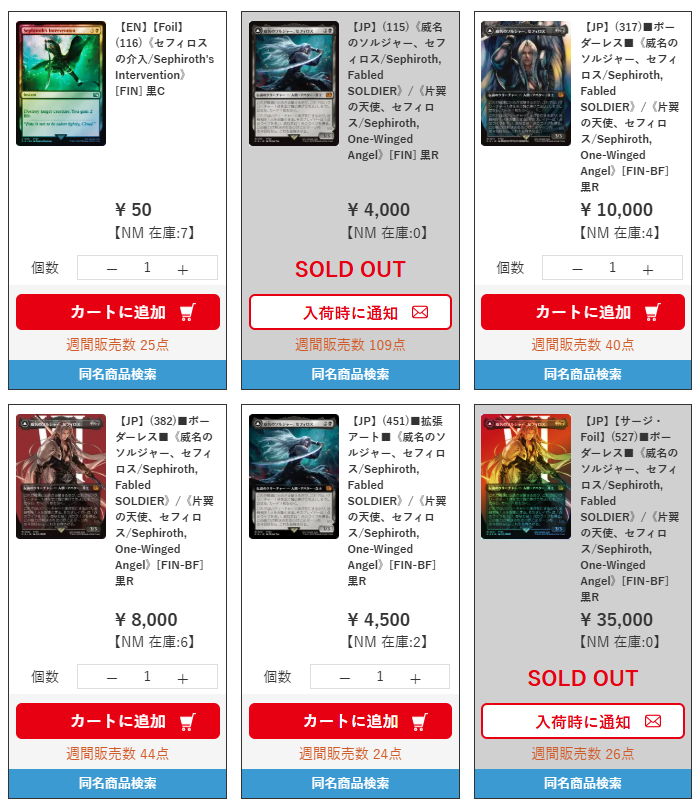
Task: Search same-name products for the ¥8,000 card
Action: [117, 783]
